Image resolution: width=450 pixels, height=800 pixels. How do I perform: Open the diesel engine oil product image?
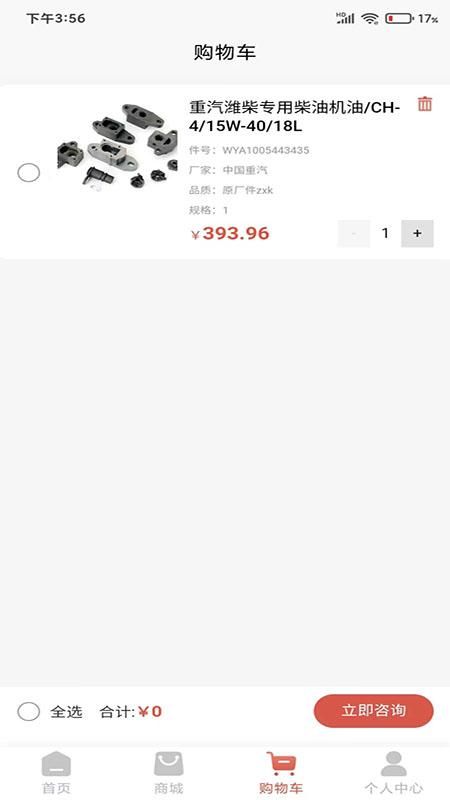click(116, 145)
